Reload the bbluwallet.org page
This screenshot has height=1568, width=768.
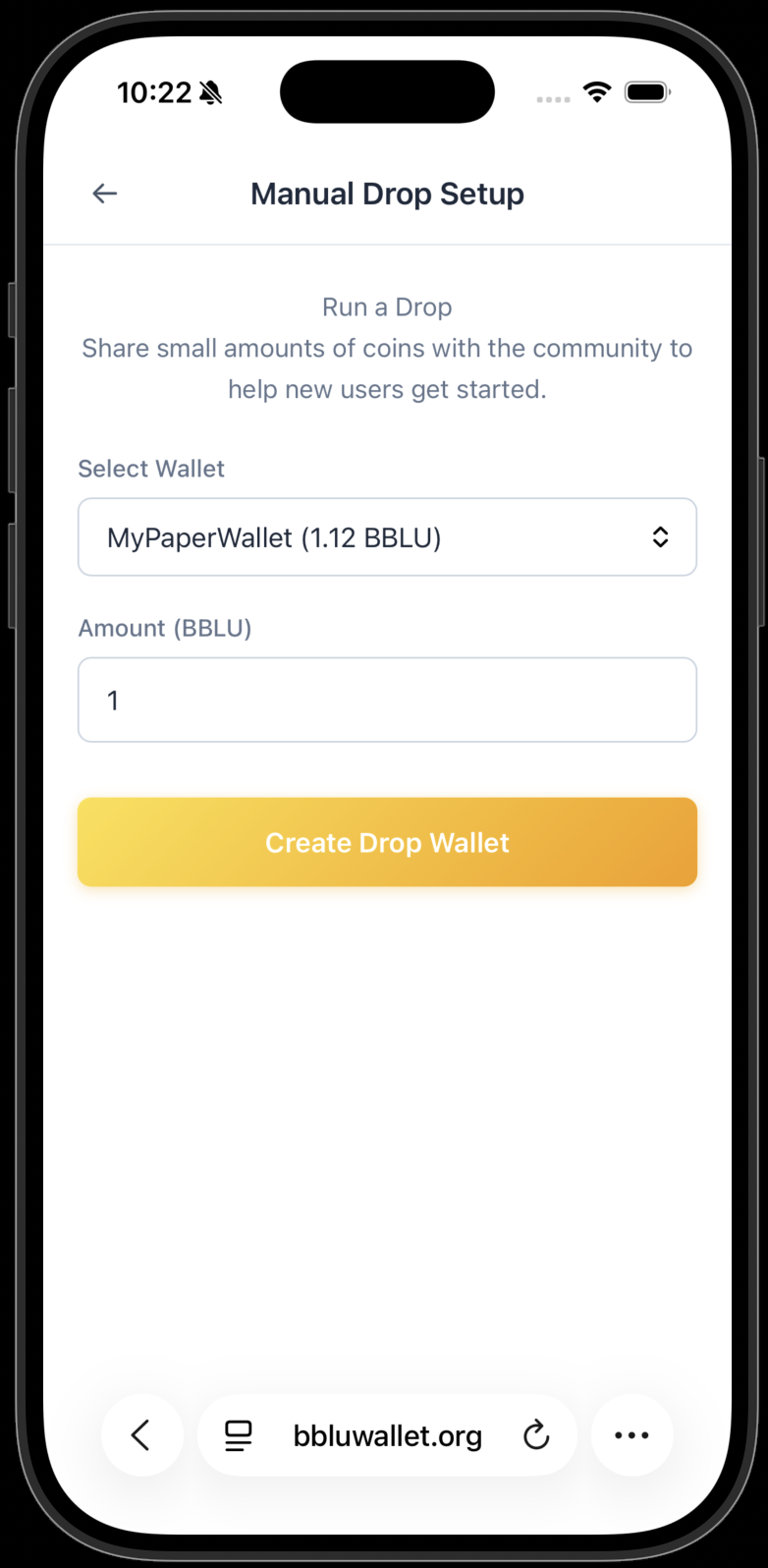[x=536, y=1435]
